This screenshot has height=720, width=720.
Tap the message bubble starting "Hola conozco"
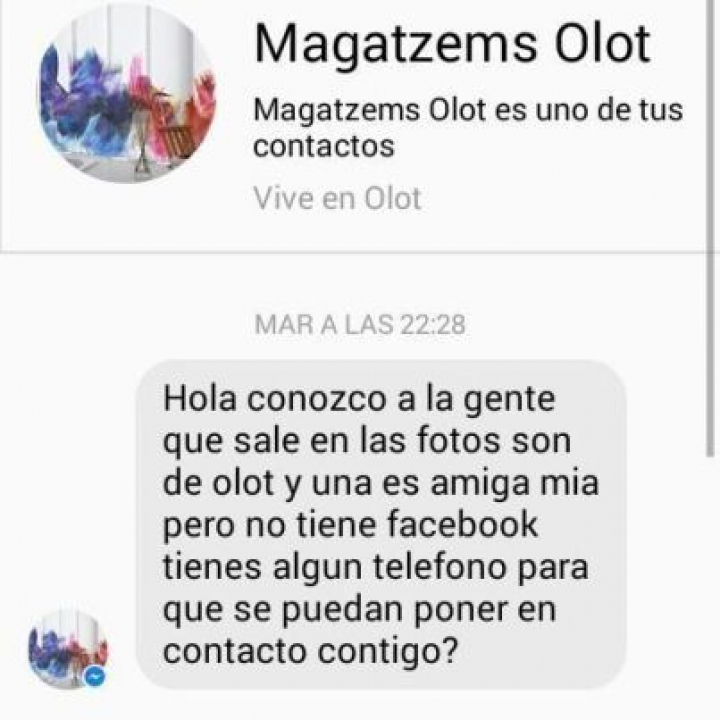[x=380, y=525]
